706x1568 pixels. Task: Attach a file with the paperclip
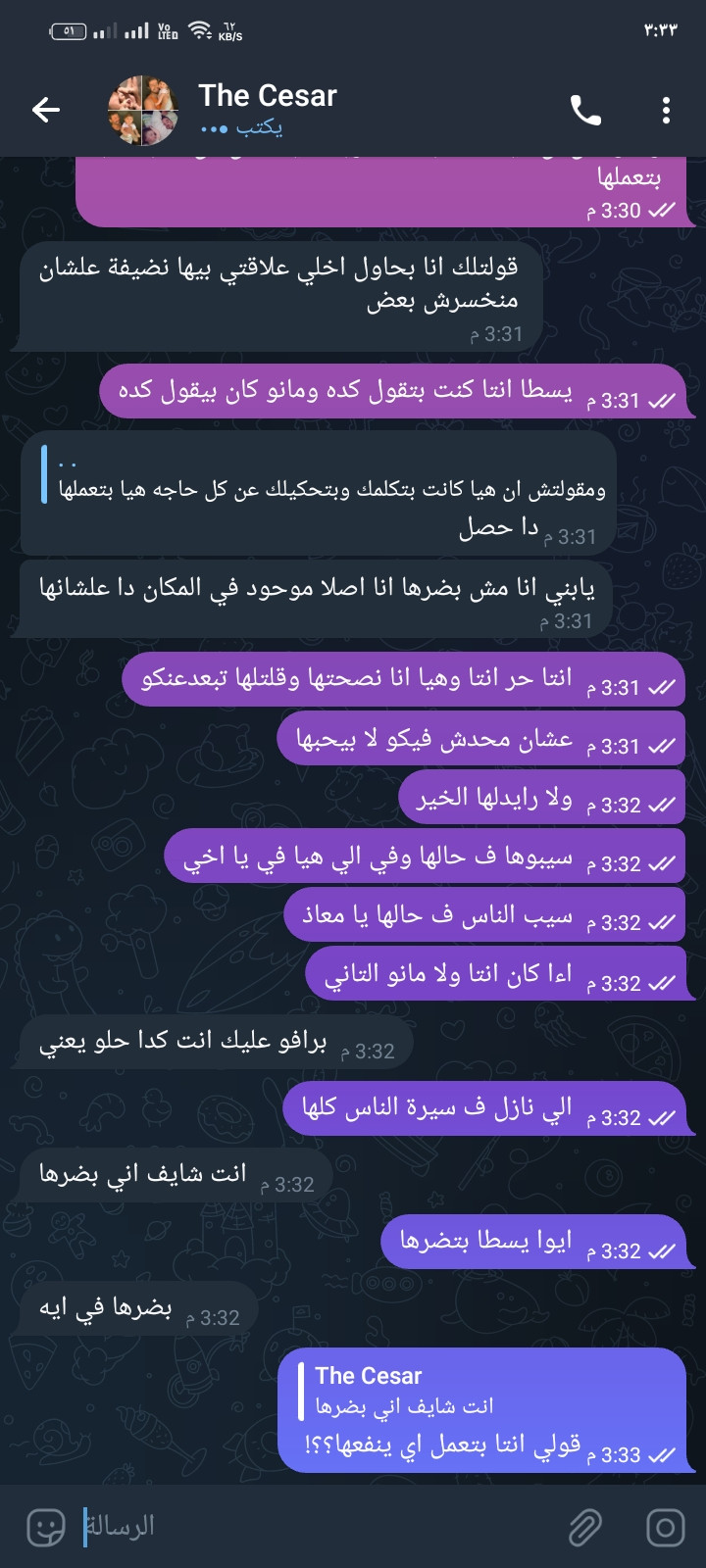click(585, 1527)
